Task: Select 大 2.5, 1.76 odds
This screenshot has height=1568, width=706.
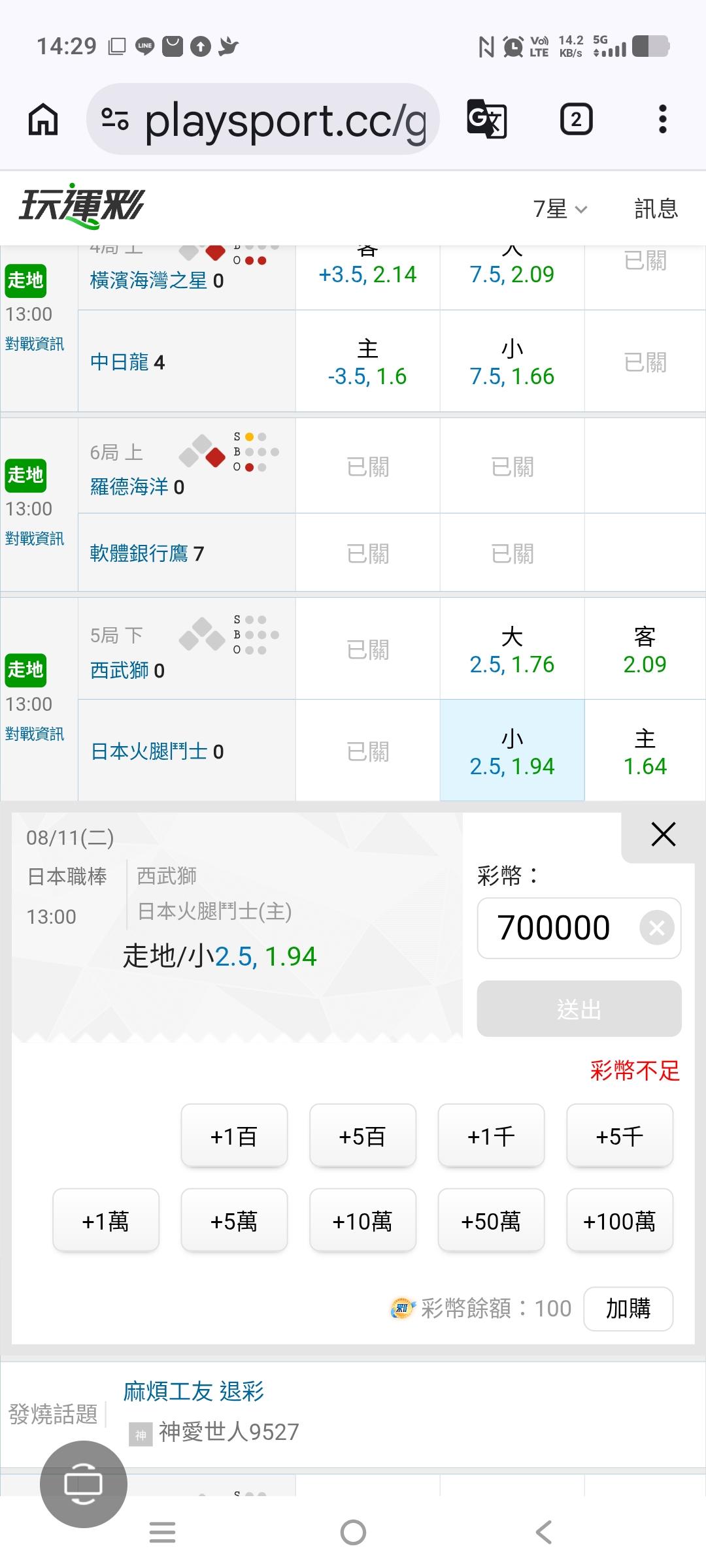Action: pyautogui.click(x=512, y=649)
